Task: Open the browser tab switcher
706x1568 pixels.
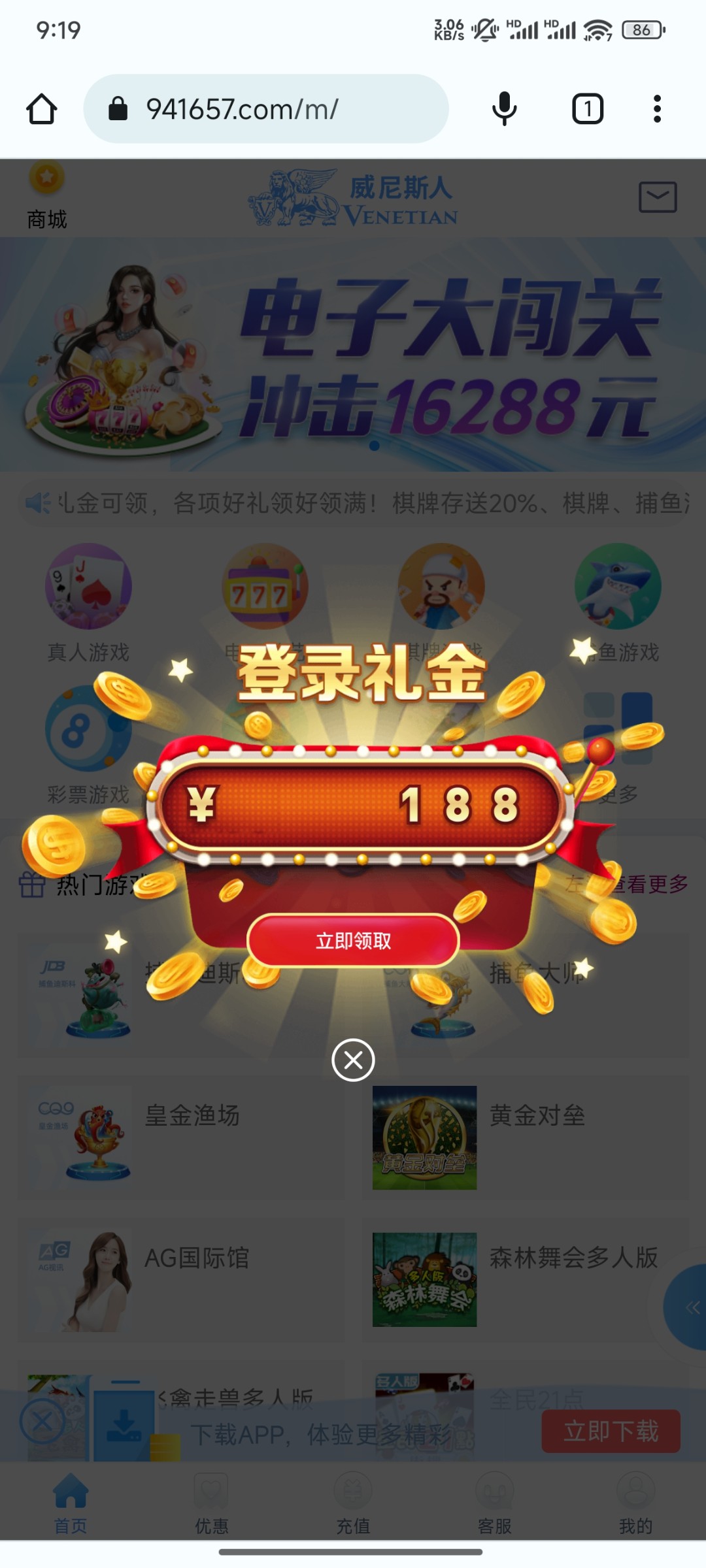Action: 587,109
